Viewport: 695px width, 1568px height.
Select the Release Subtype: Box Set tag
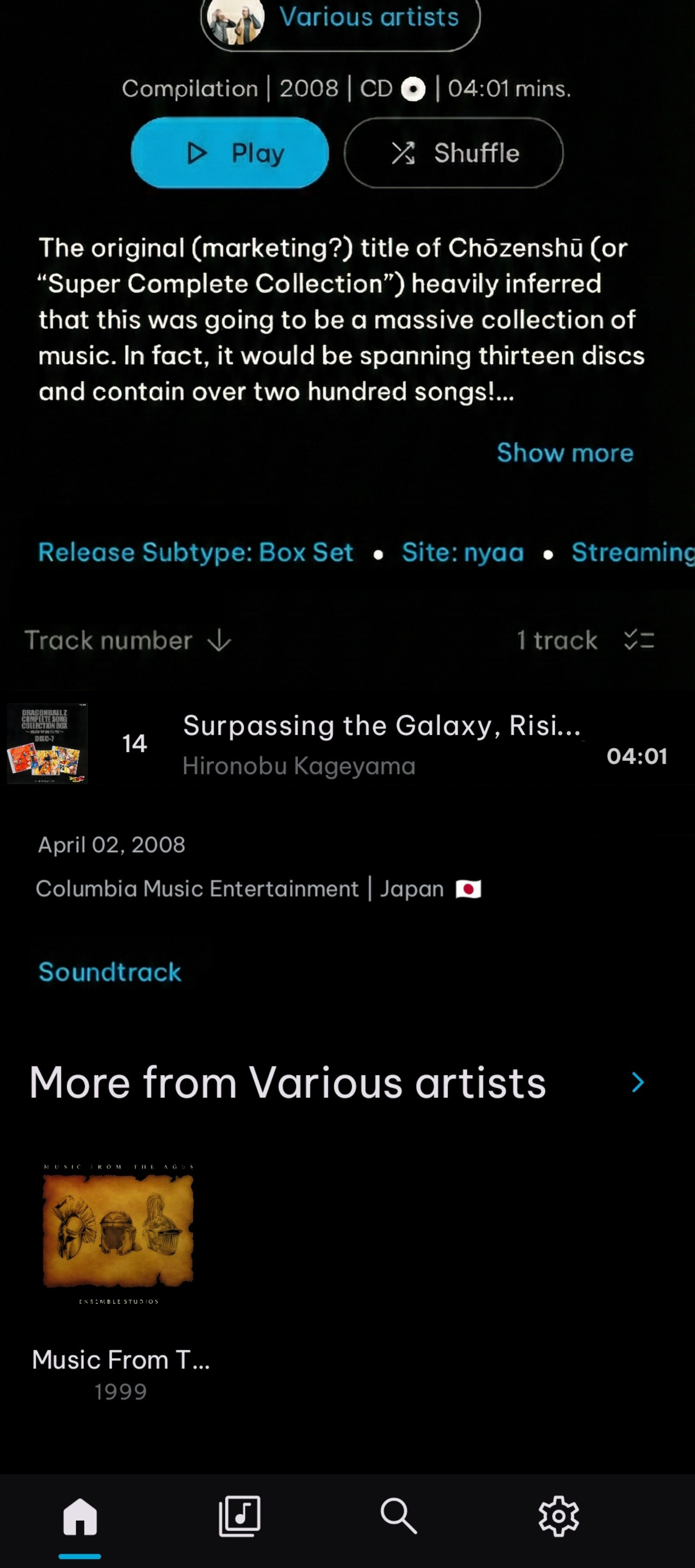[x=195, y=553]
